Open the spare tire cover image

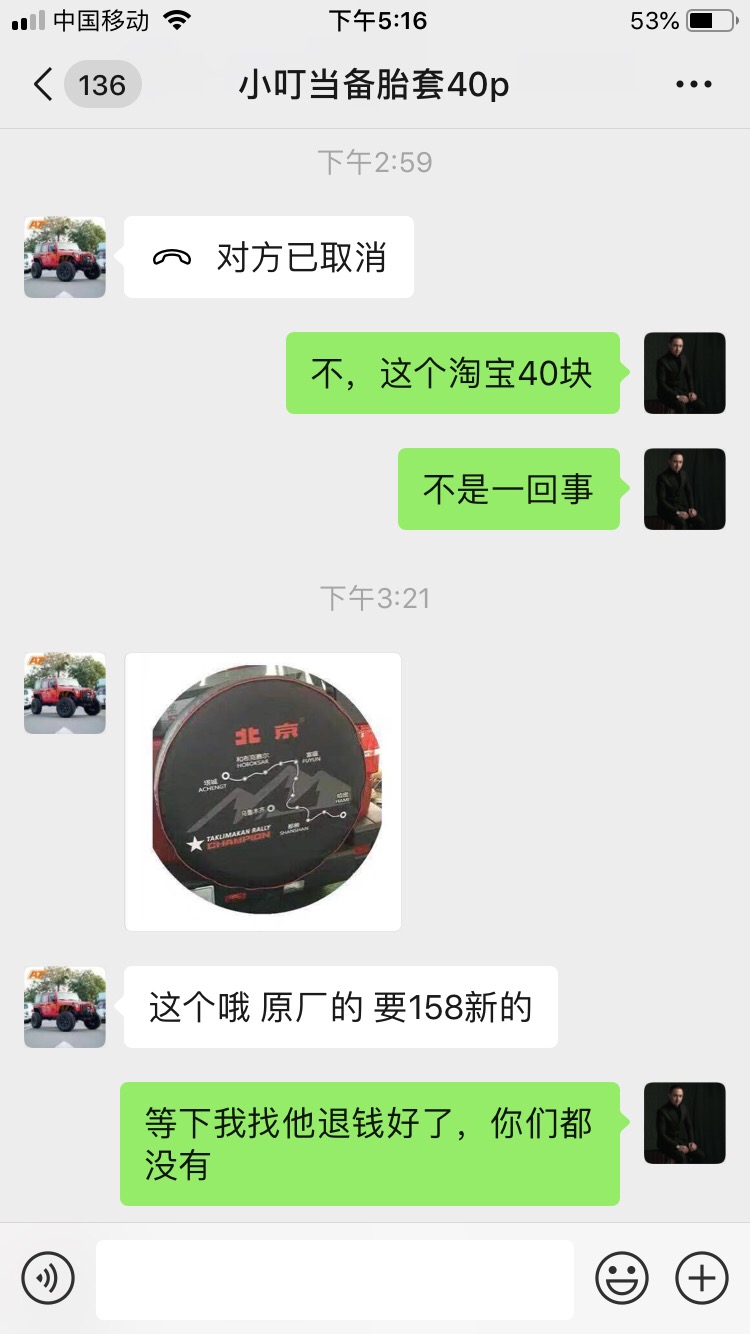tap(263, 792)
